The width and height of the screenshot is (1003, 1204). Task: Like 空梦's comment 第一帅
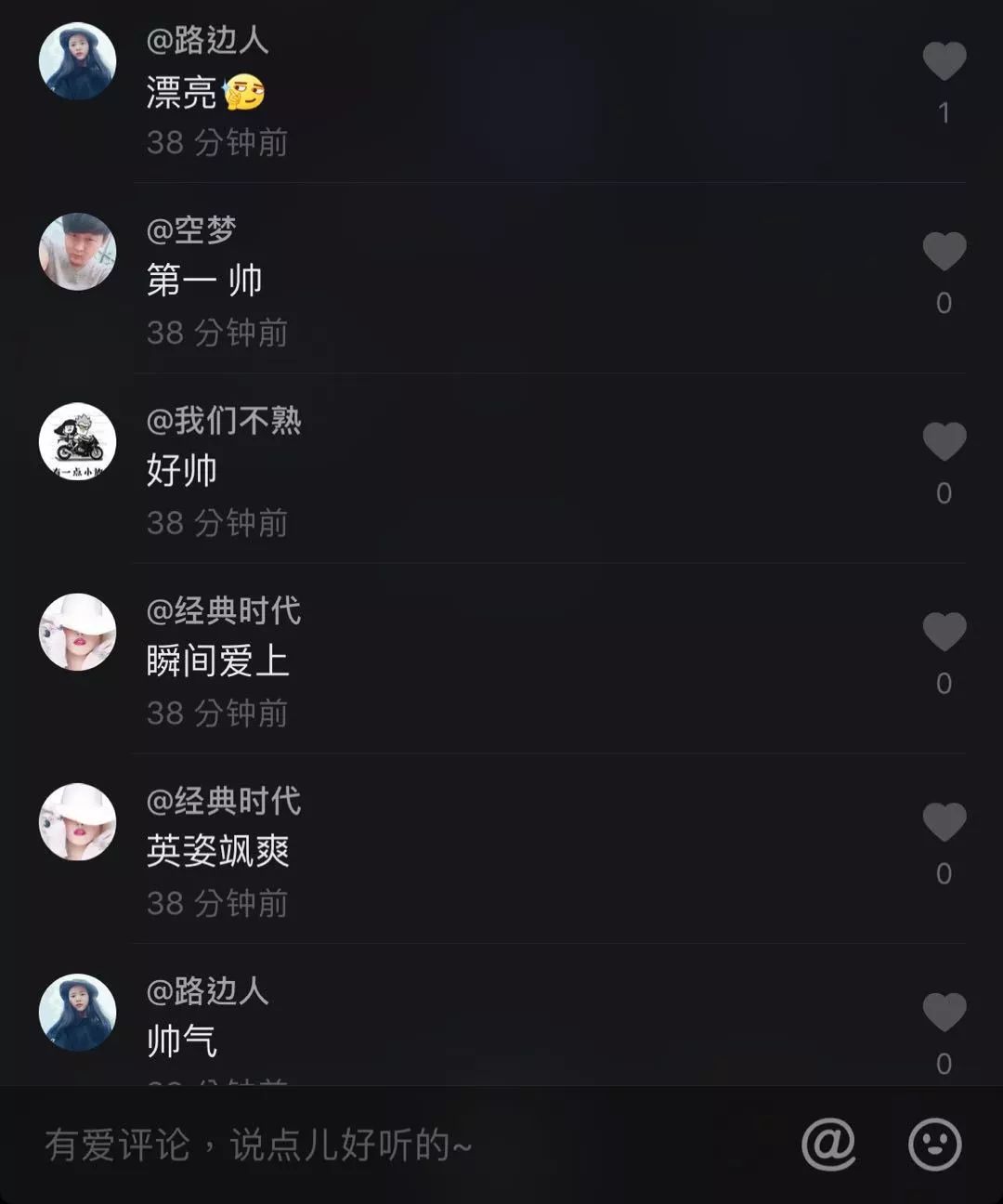point(944,252)
